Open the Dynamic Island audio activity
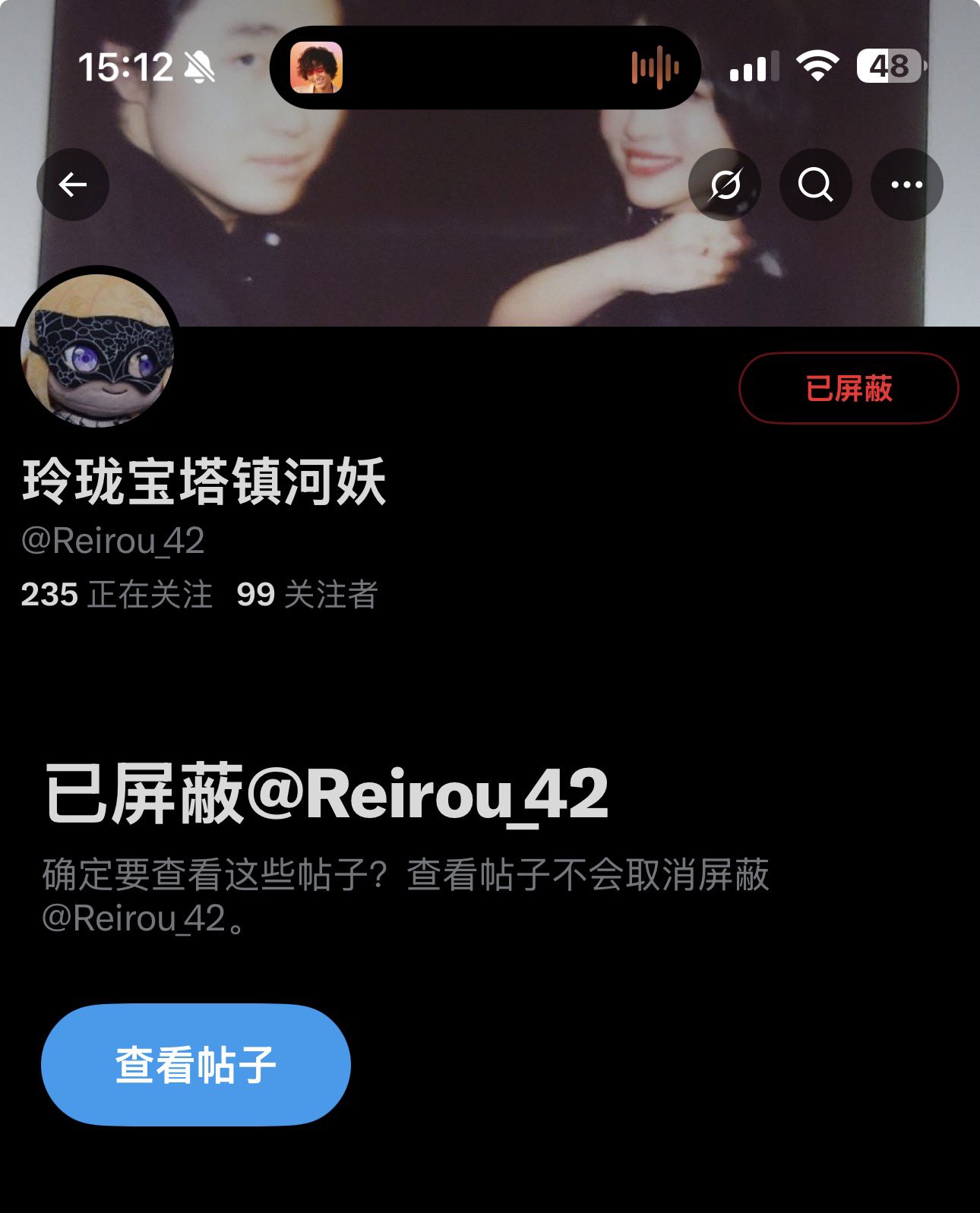The height and width of the screenshot is (1213, 980). (x=485, y=68)
